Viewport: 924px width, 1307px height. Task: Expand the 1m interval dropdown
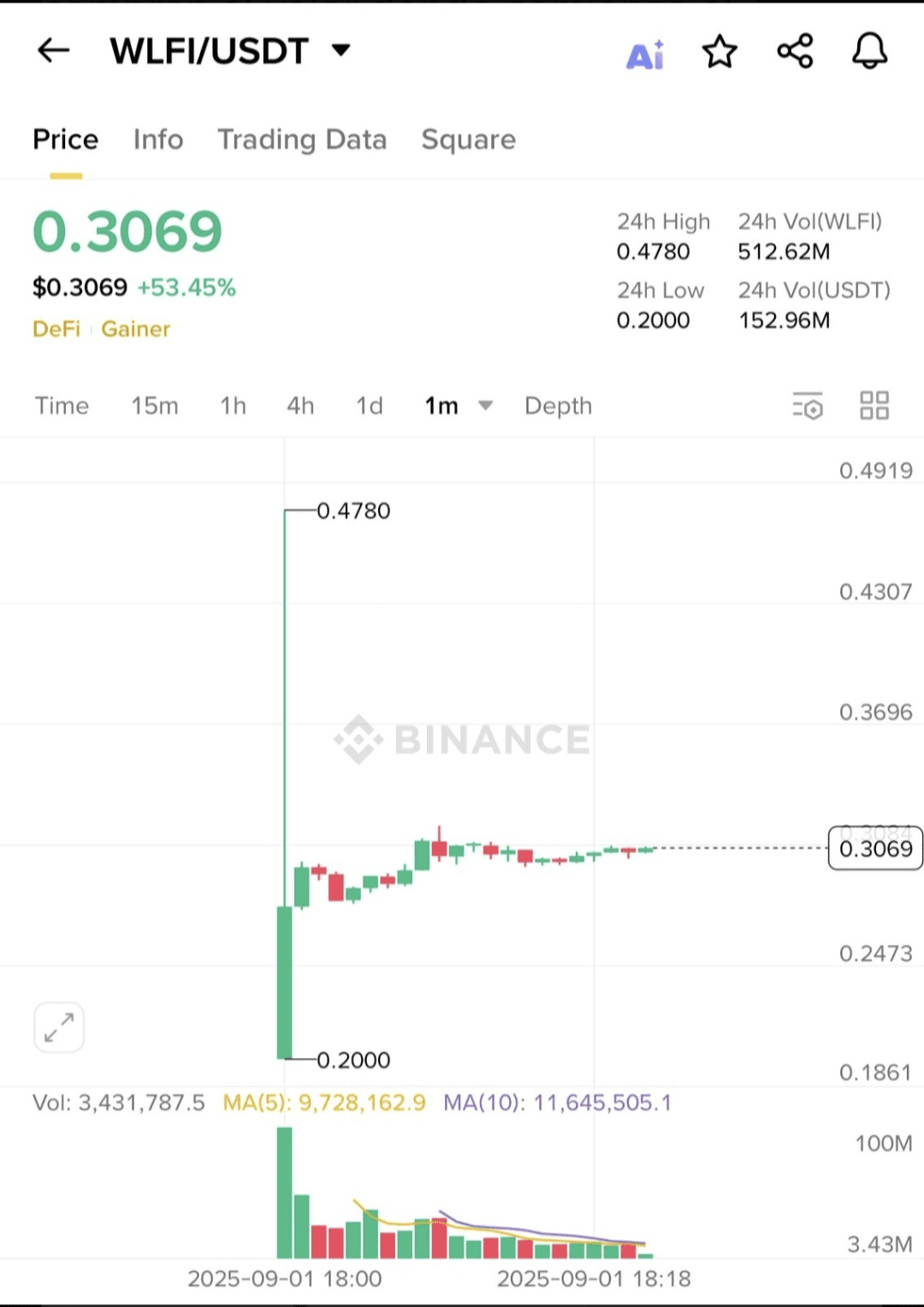pyautogui.click(x=458, y=406)
